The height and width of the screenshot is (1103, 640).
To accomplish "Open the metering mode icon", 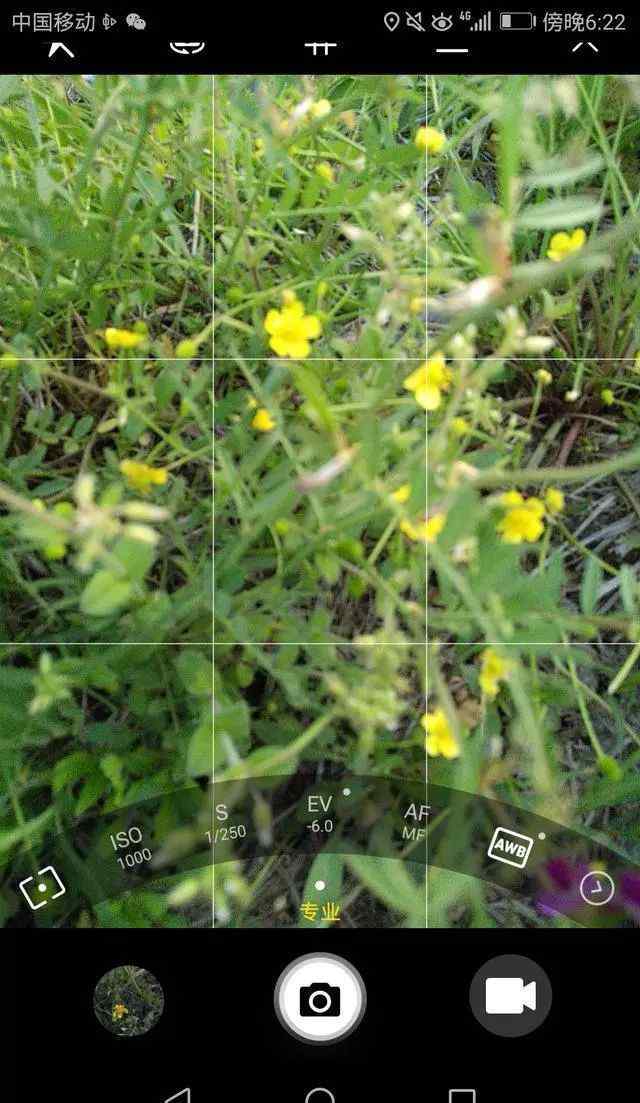I will [x=42, y=888].
